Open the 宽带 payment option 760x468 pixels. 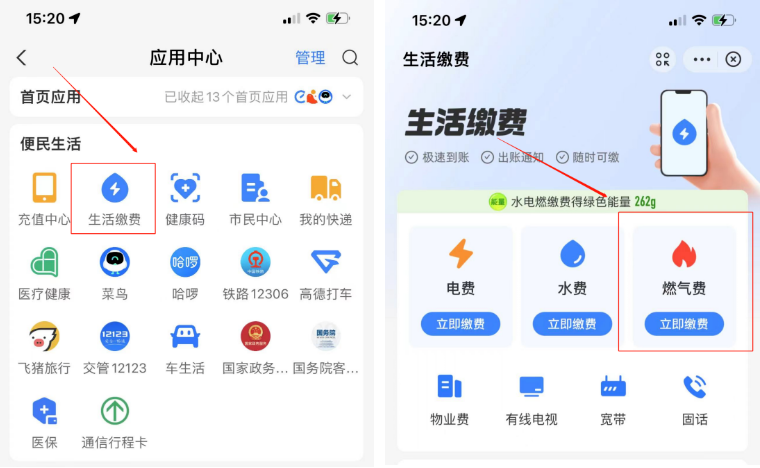(613, 398)
